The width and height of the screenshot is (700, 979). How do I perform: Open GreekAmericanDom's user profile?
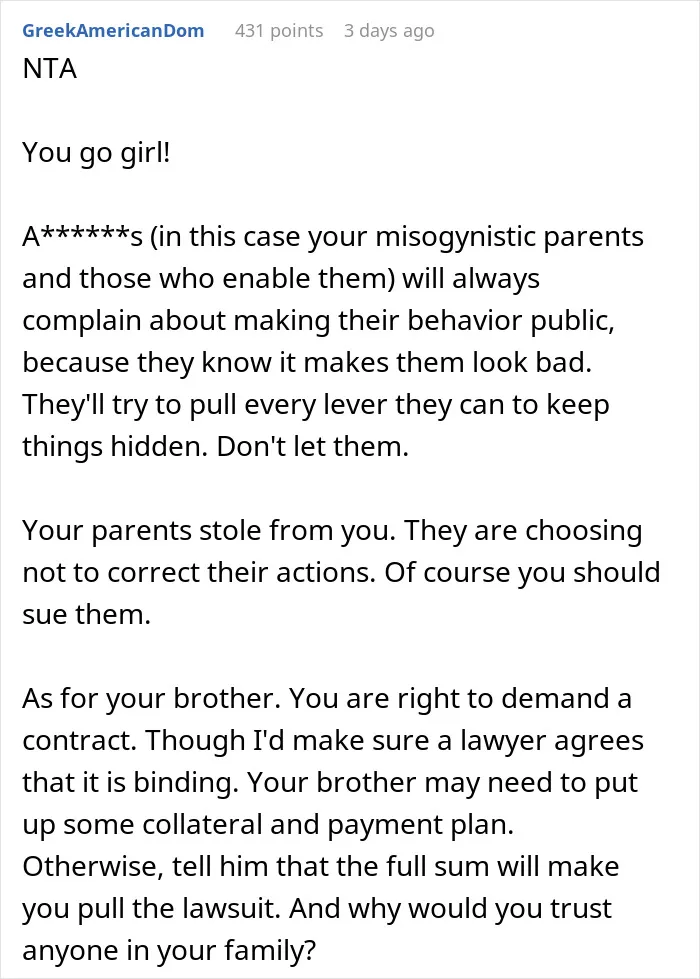[113, 31]
